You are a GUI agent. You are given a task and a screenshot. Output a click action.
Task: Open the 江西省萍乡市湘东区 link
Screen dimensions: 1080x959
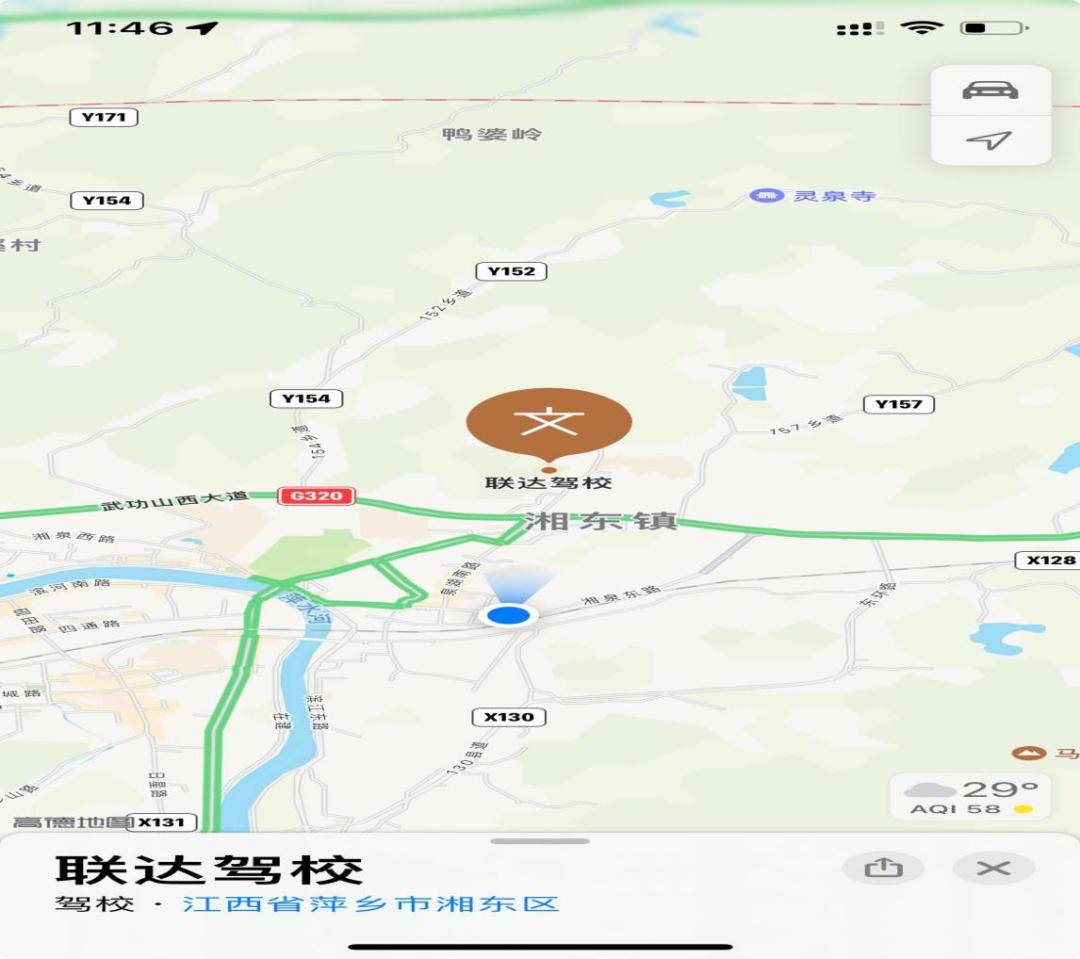pyautogui.click(x=370, y=904)
